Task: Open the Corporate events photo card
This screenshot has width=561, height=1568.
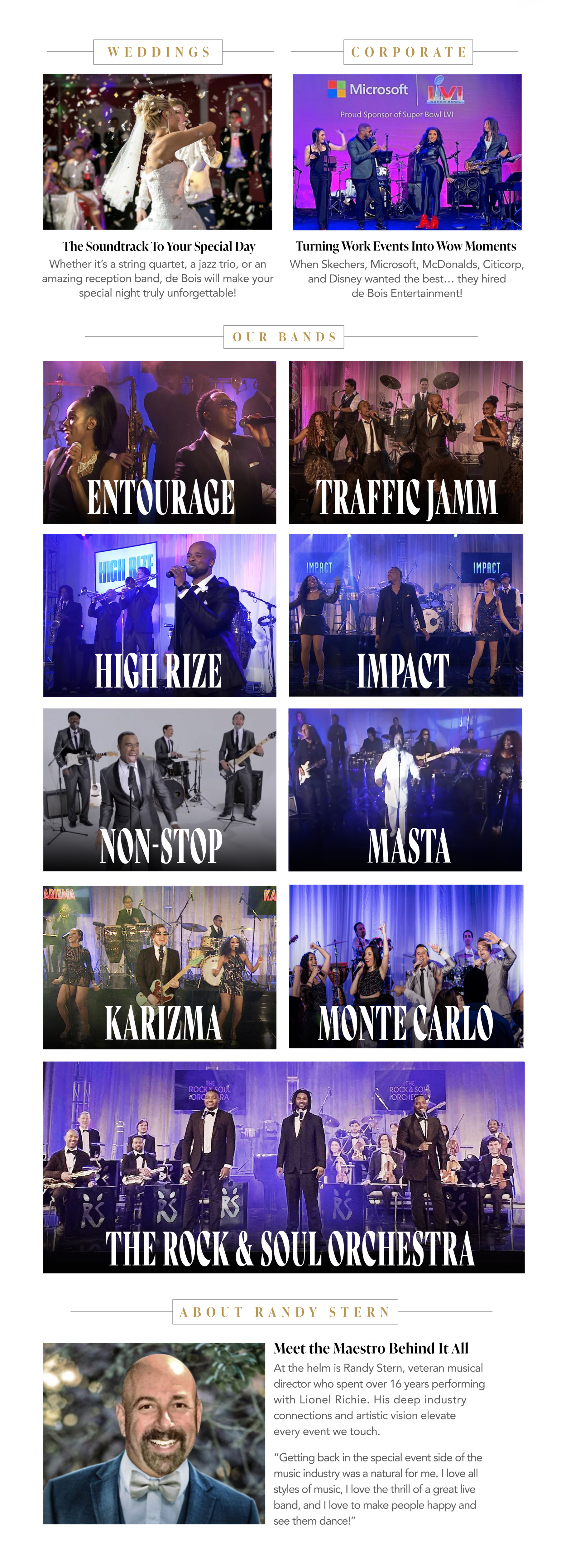Action: (407, 151)
